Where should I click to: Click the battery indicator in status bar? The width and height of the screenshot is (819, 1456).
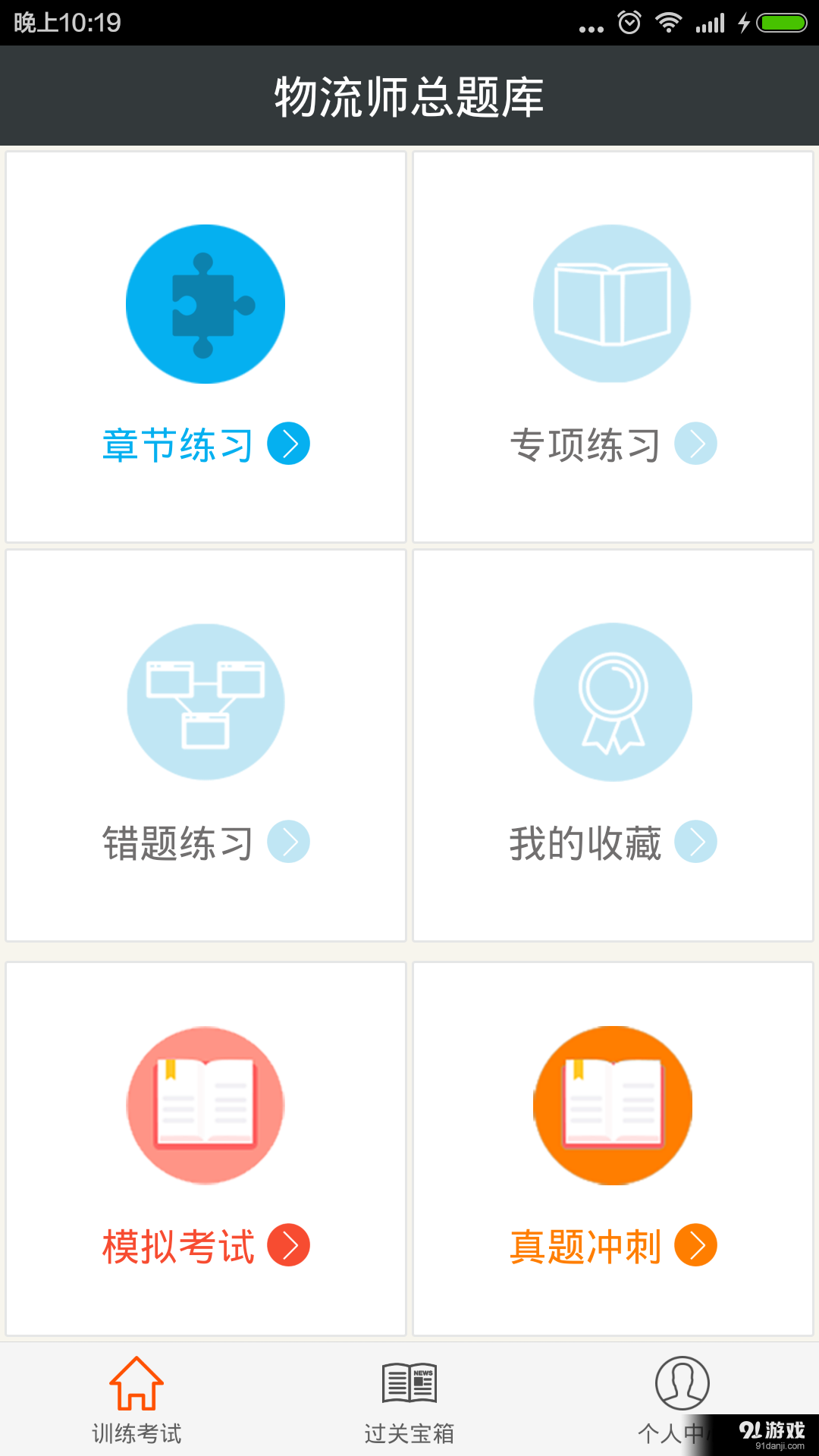coord(781,21)
